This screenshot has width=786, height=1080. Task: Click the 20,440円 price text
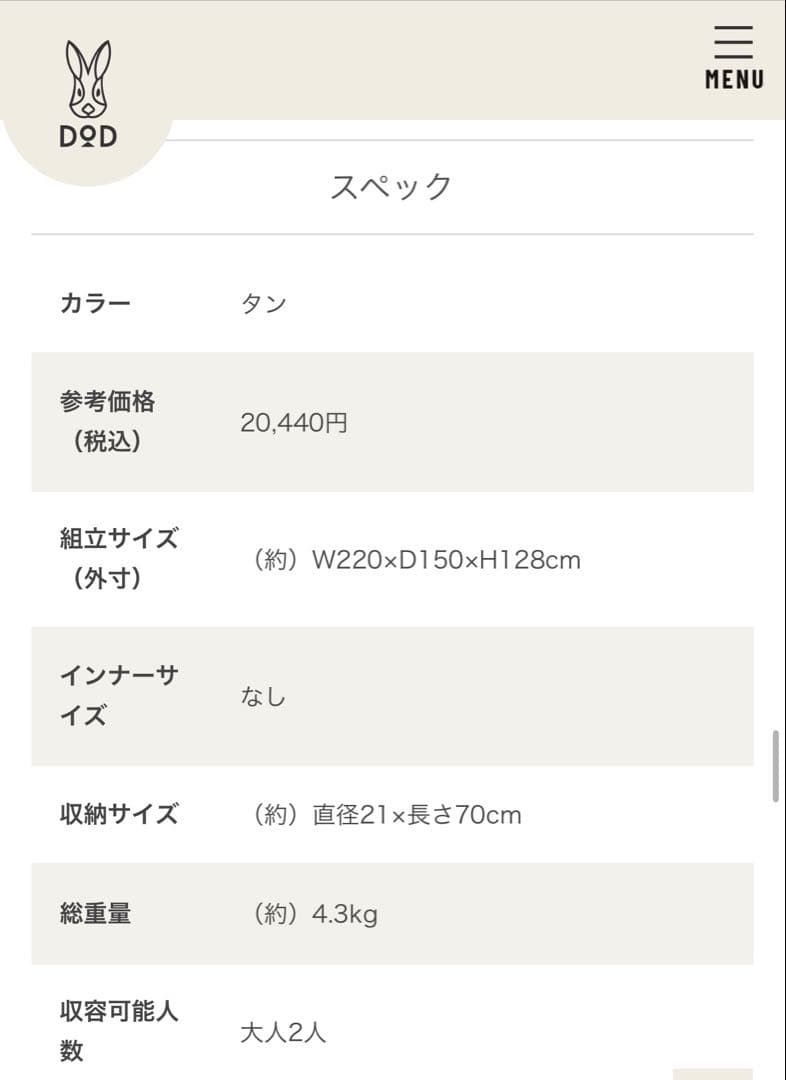293,422
